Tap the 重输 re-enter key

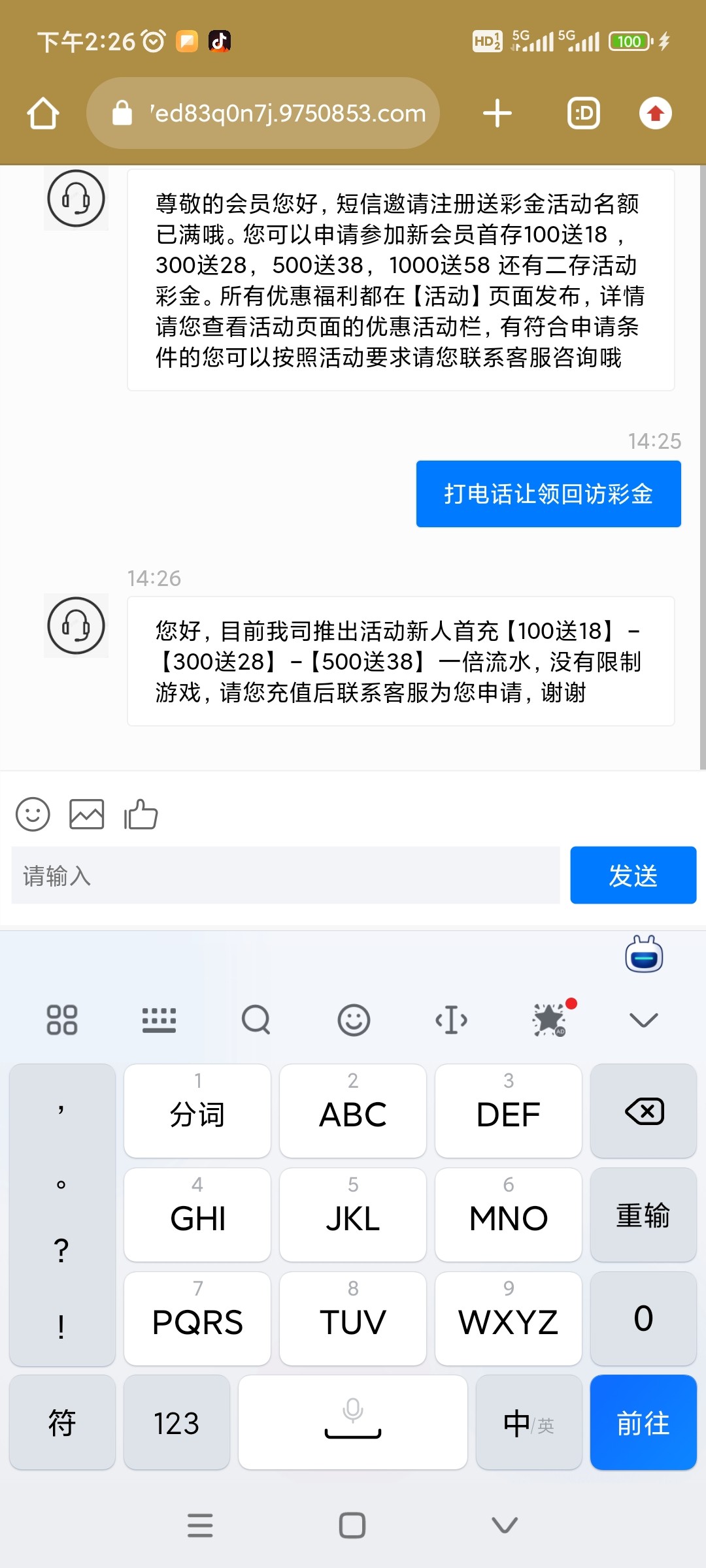643,1215
